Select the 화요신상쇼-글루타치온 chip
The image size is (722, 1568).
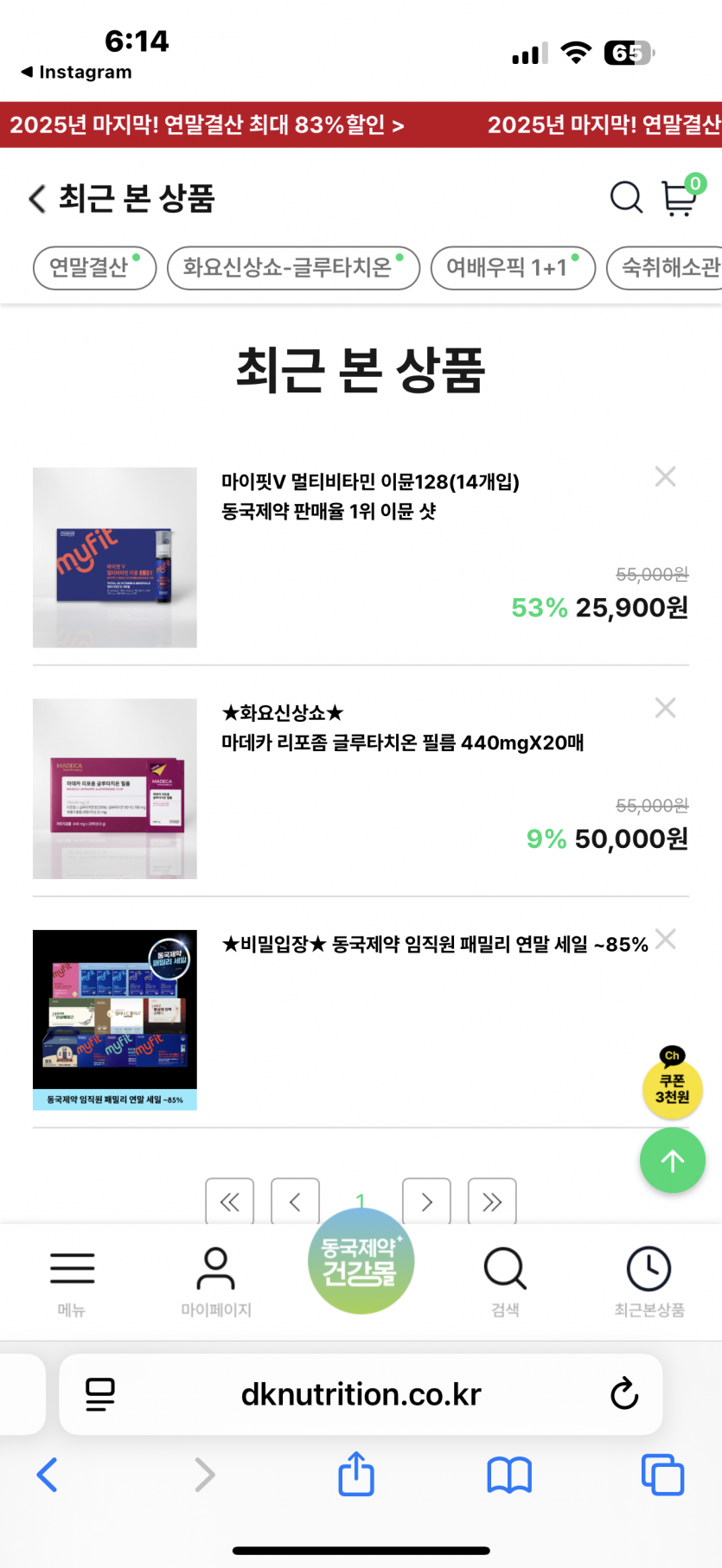pos(292,267)
